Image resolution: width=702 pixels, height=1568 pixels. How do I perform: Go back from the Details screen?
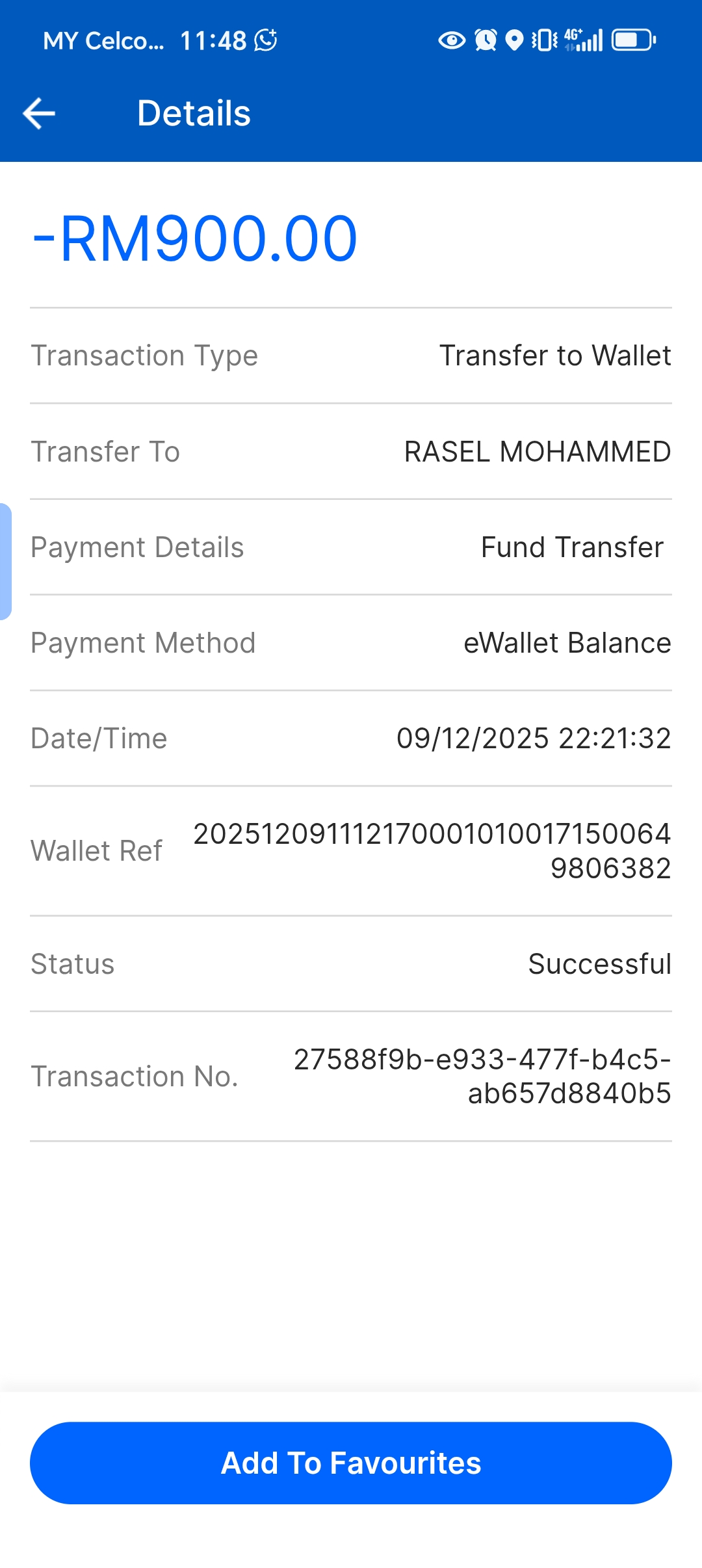pyautogui.click(x=39, y=114)
